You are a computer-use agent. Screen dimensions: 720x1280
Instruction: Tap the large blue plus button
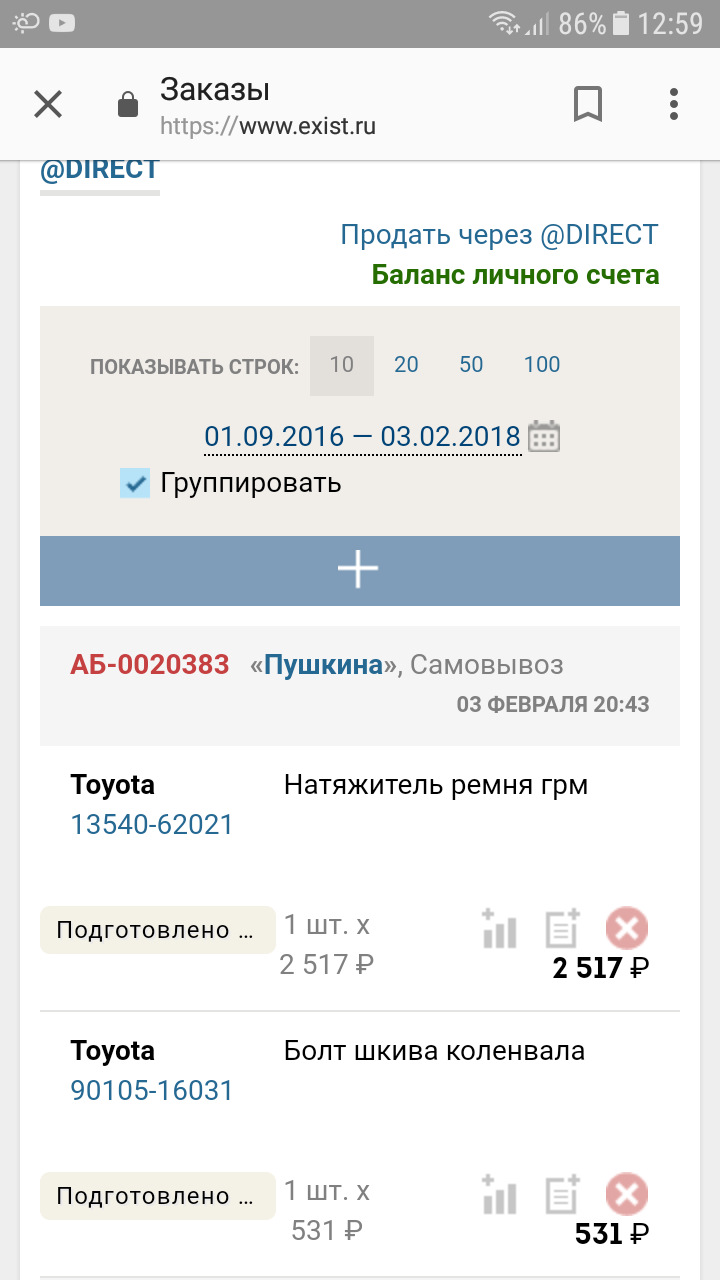(359, 569)
